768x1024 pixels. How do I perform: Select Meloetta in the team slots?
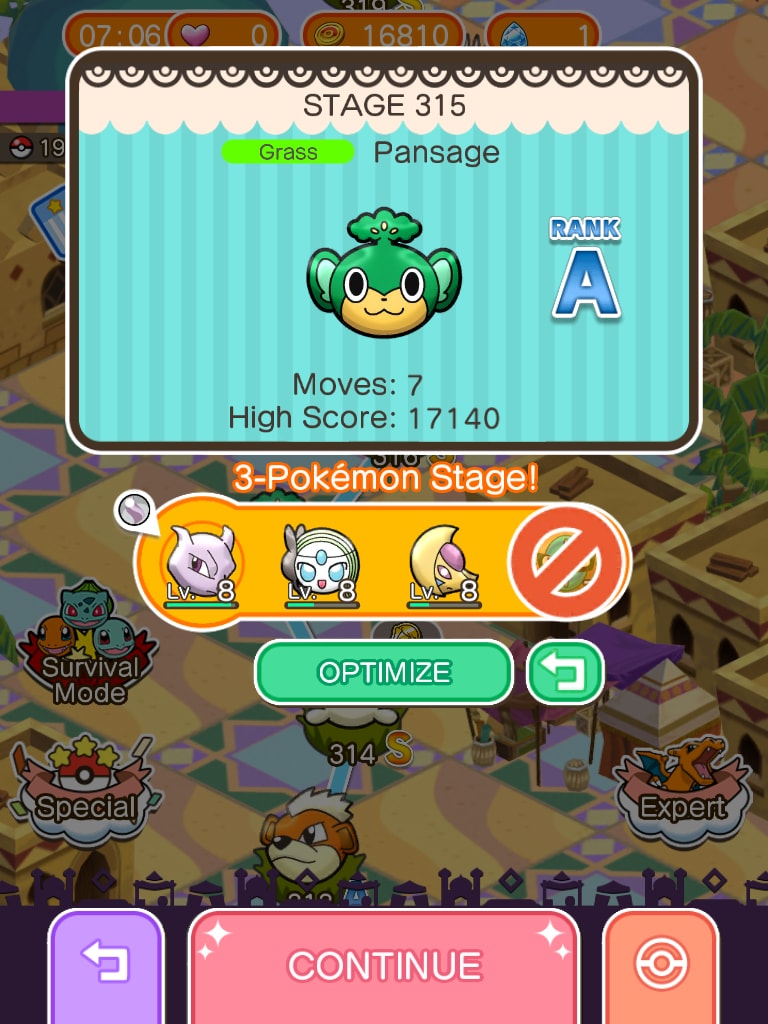(x=319, y=563)
